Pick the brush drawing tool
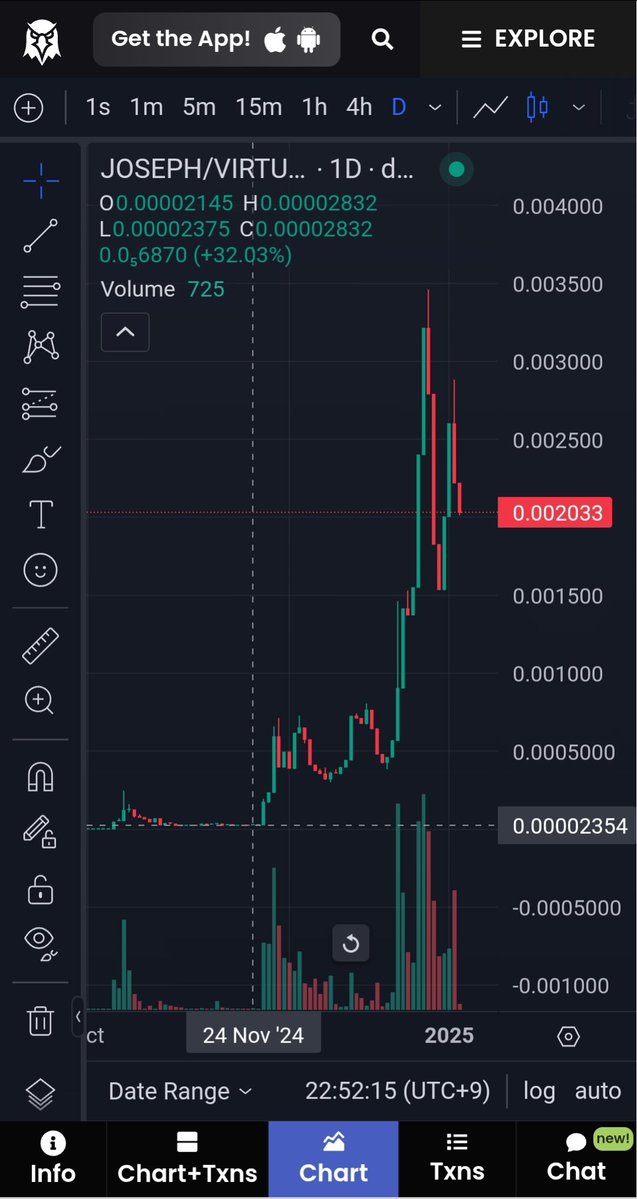This screenshot has height=1199, width=637. [x=40, y=461]
